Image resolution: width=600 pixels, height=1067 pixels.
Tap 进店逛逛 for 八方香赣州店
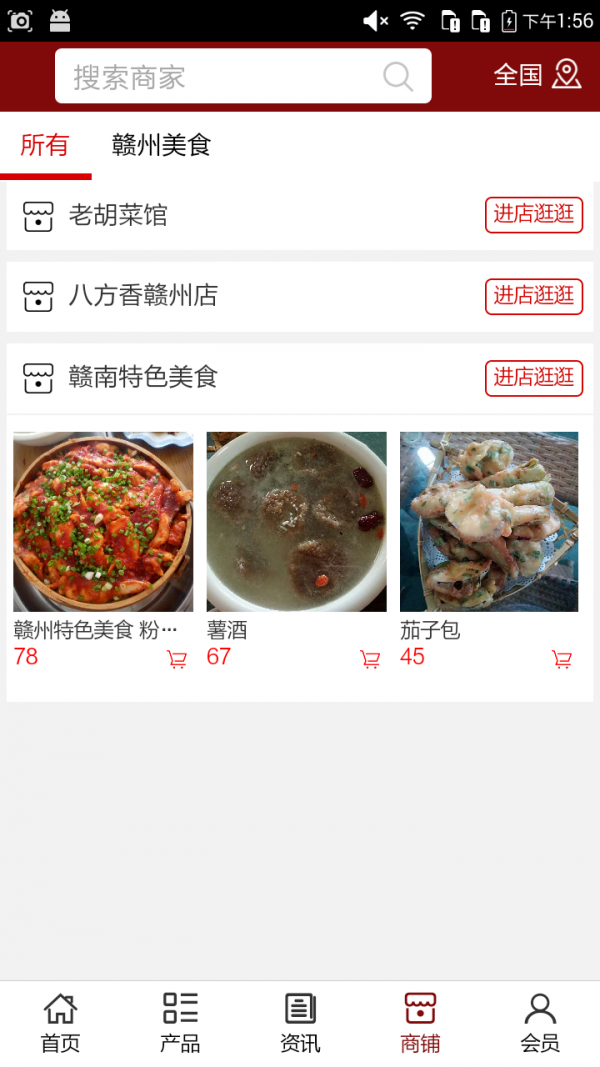coord(534,296)
